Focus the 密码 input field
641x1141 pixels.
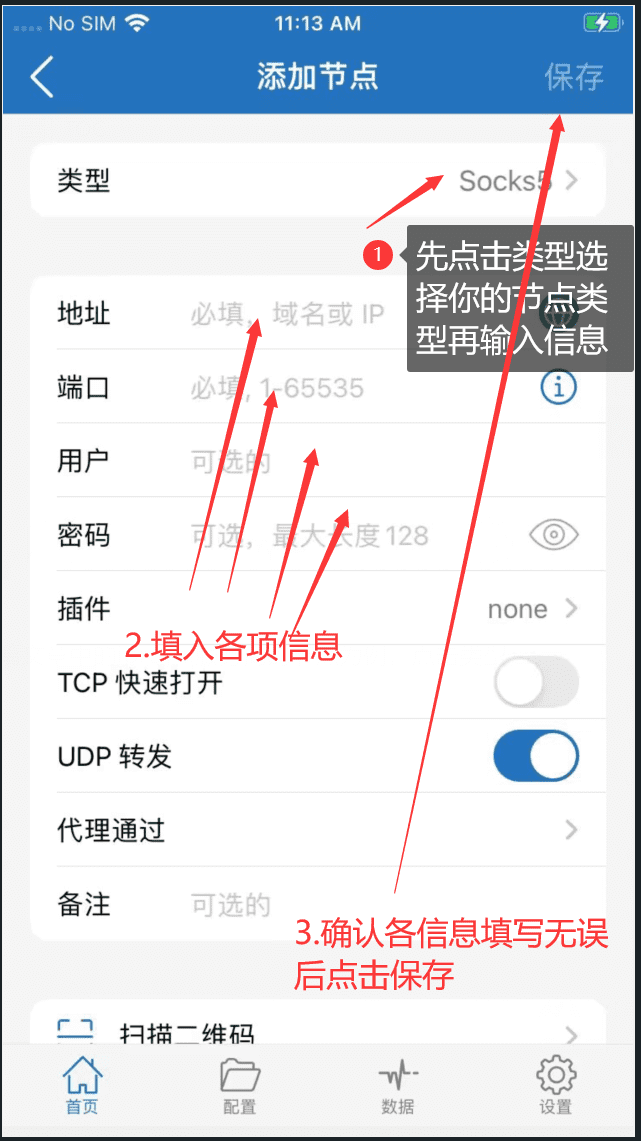(x=357, y=536)
